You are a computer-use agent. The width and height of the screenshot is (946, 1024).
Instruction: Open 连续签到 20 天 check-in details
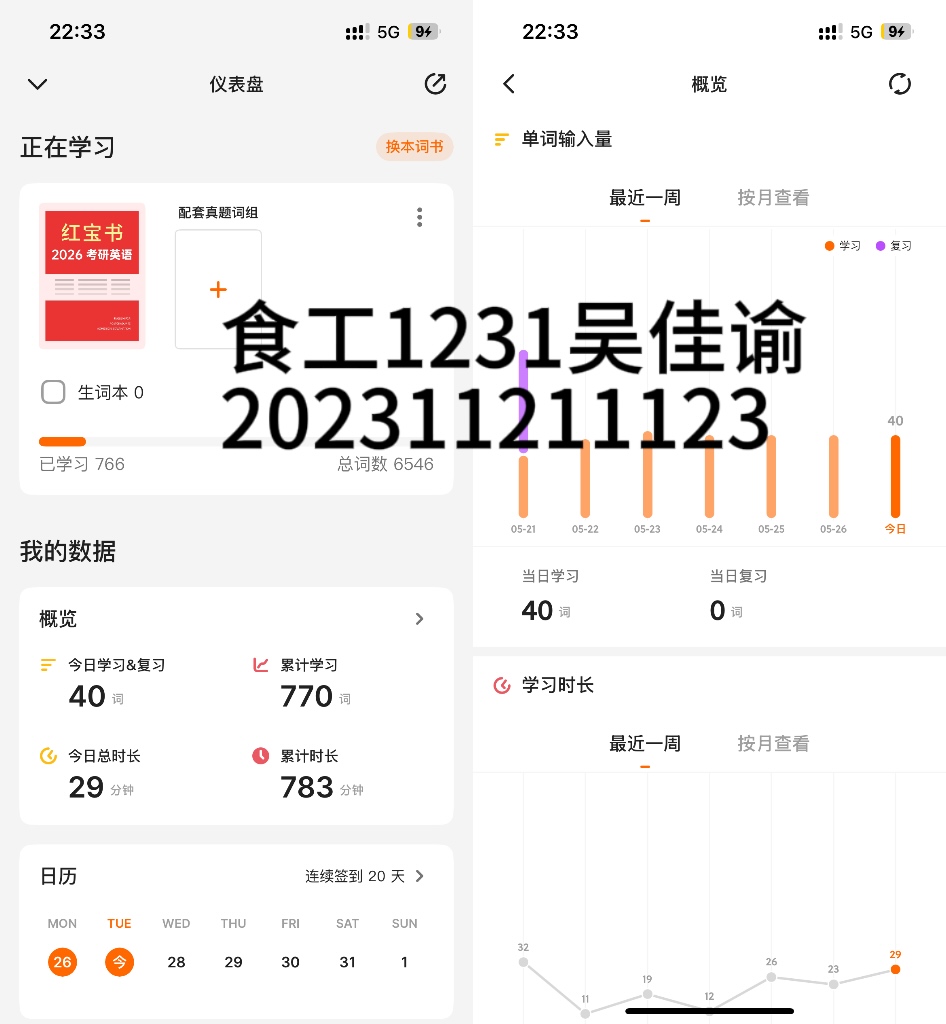pos(364,876)
